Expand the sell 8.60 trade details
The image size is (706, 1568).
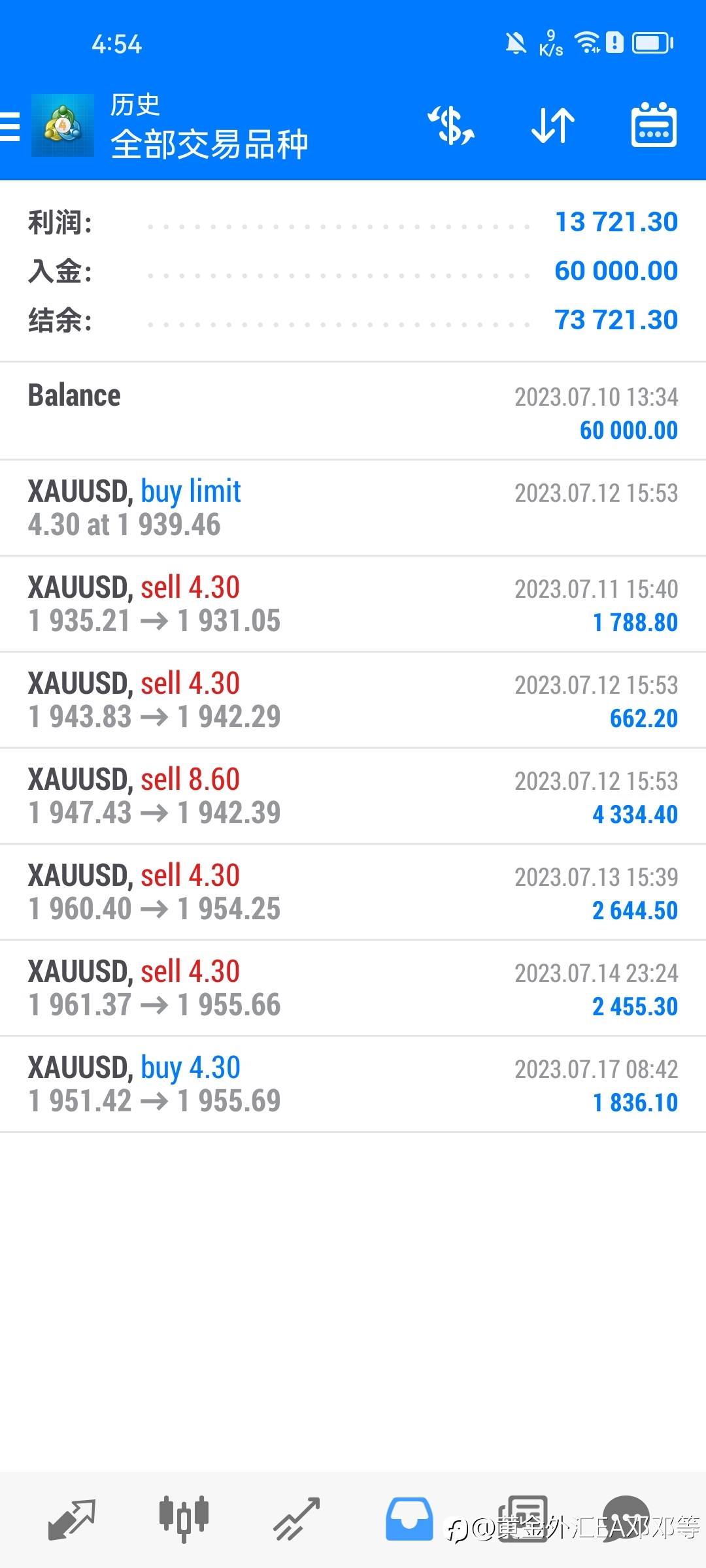pos(353,796)
